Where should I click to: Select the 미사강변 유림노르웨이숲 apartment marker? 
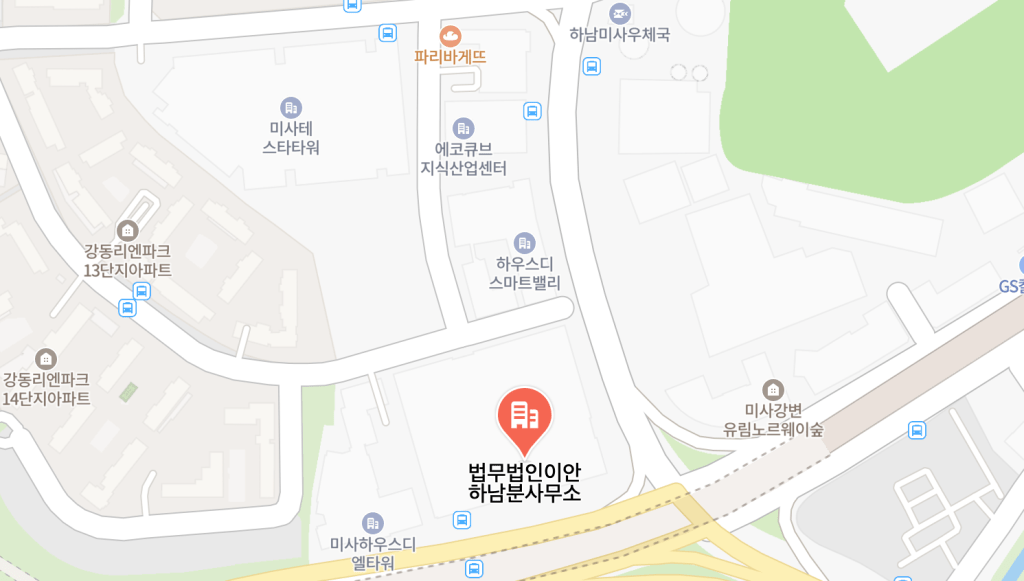[x=773, y=389]
